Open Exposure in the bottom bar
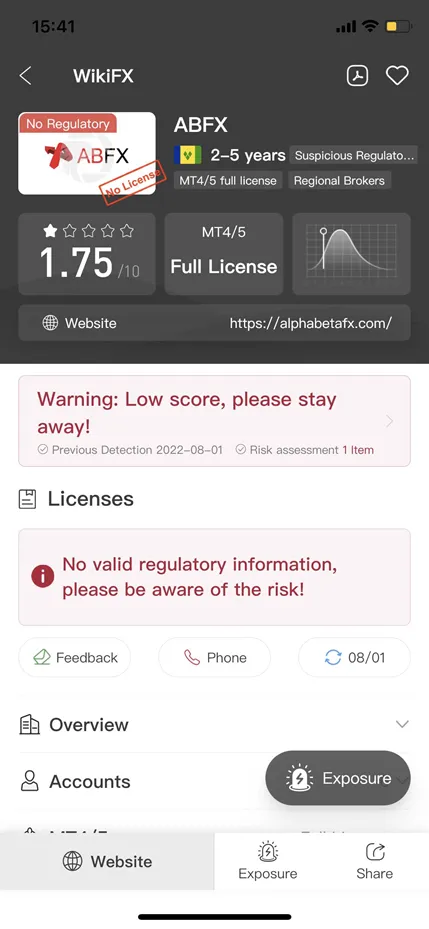This screenshot has width=429, height=929. [268, 861]
